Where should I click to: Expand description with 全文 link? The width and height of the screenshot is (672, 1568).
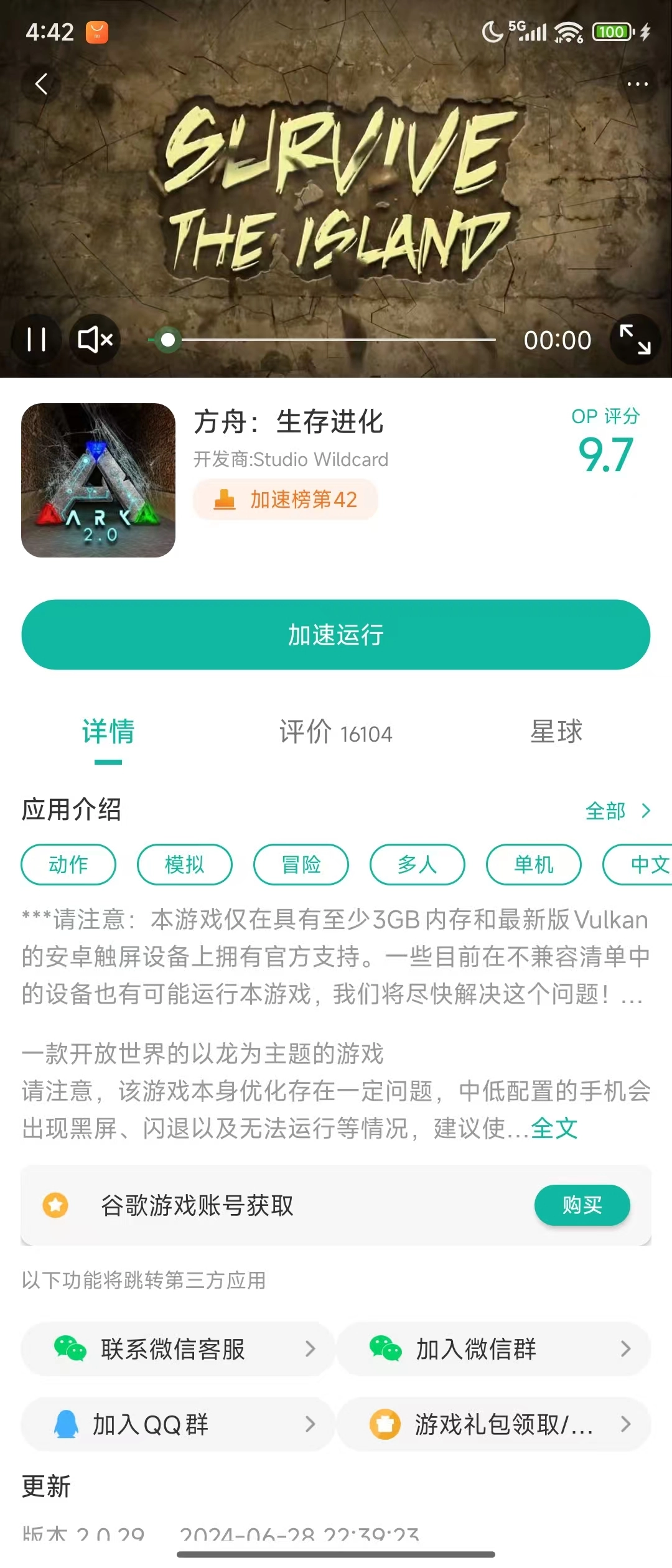554,1128
